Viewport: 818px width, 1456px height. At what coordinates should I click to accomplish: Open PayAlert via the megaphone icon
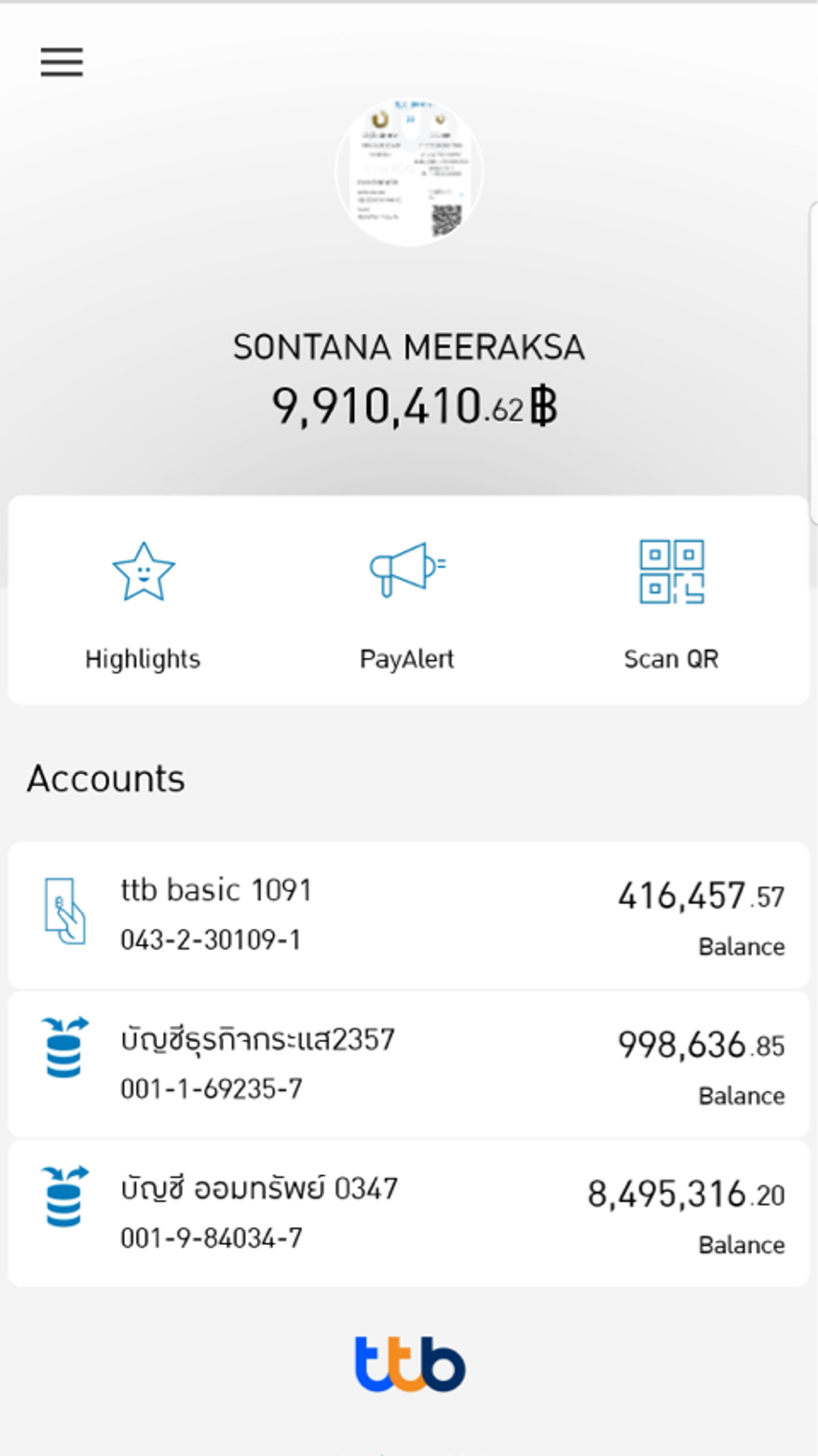click(406, 571)
